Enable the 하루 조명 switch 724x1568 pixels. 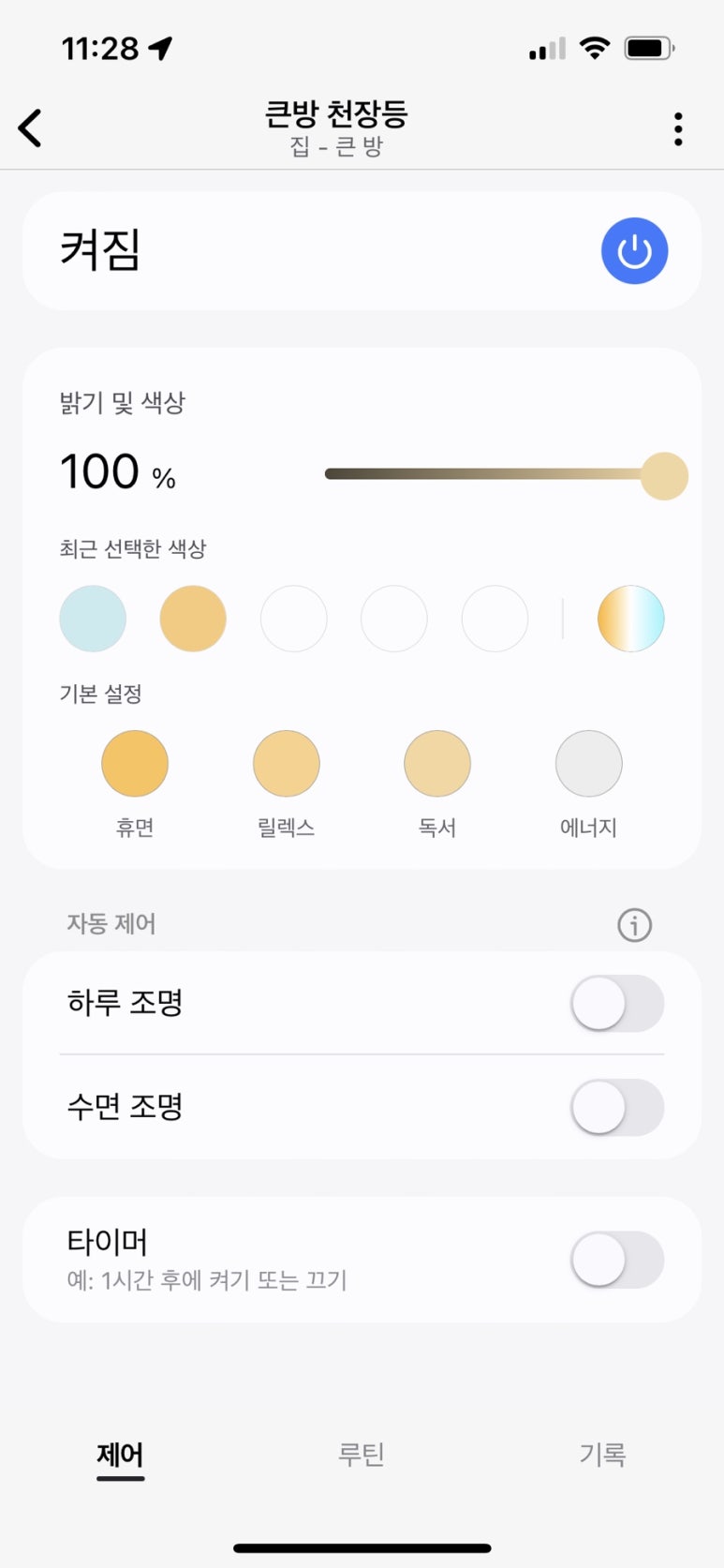[617, 1004]
